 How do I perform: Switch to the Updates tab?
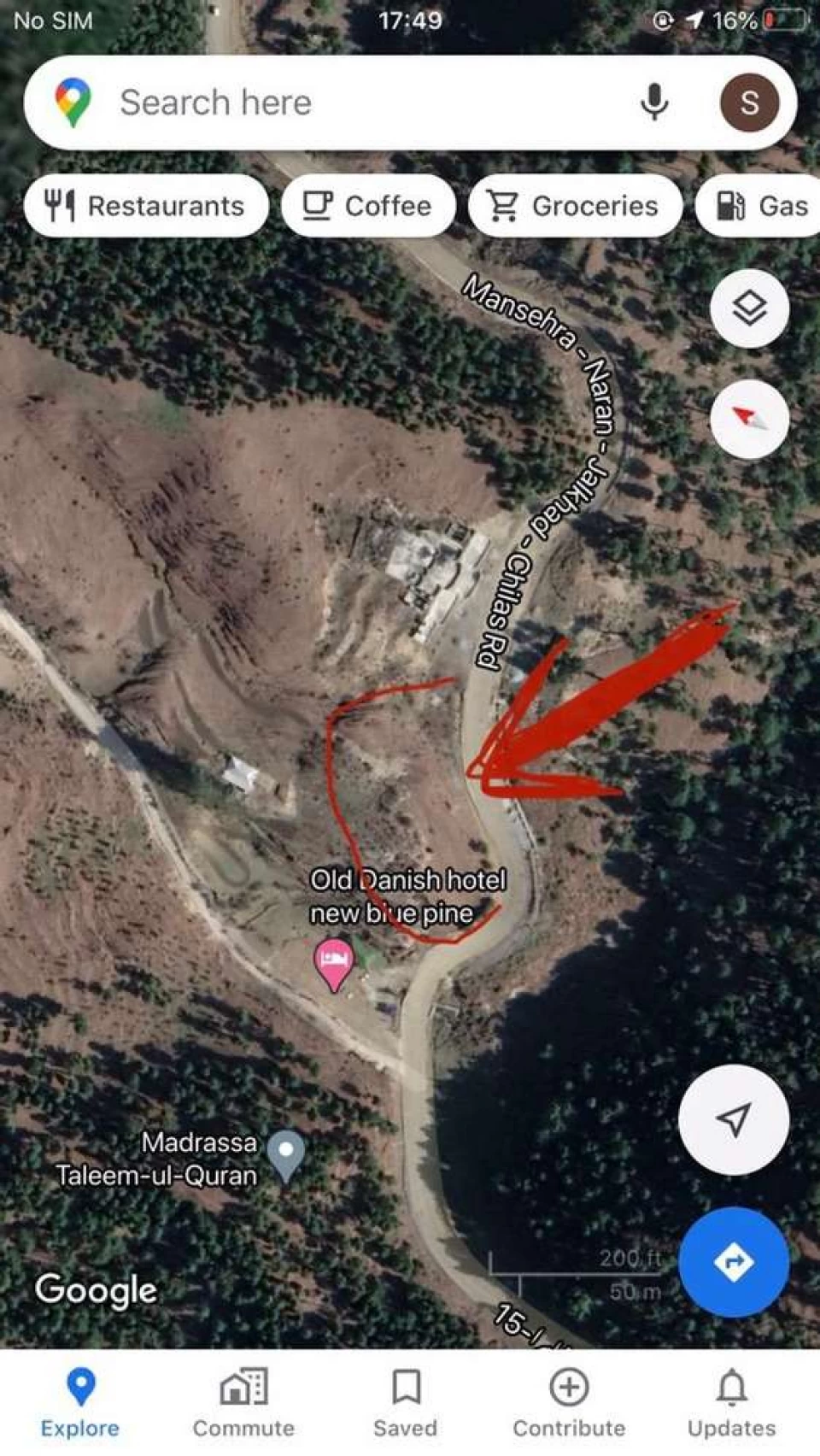click(x=732, y=1403)
